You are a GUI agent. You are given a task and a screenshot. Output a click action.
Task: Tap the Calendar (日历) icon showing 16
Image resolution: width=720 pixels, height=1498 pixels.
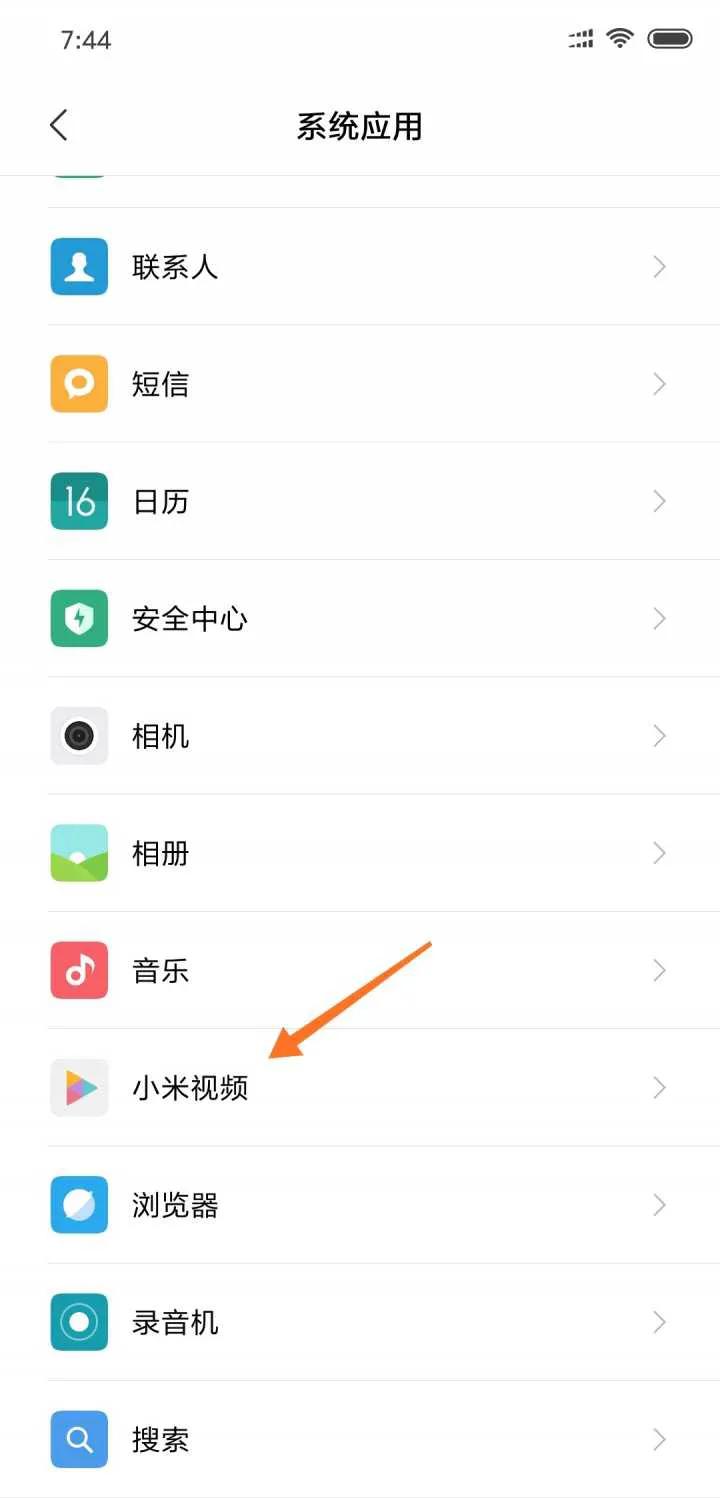pos(78,500)
